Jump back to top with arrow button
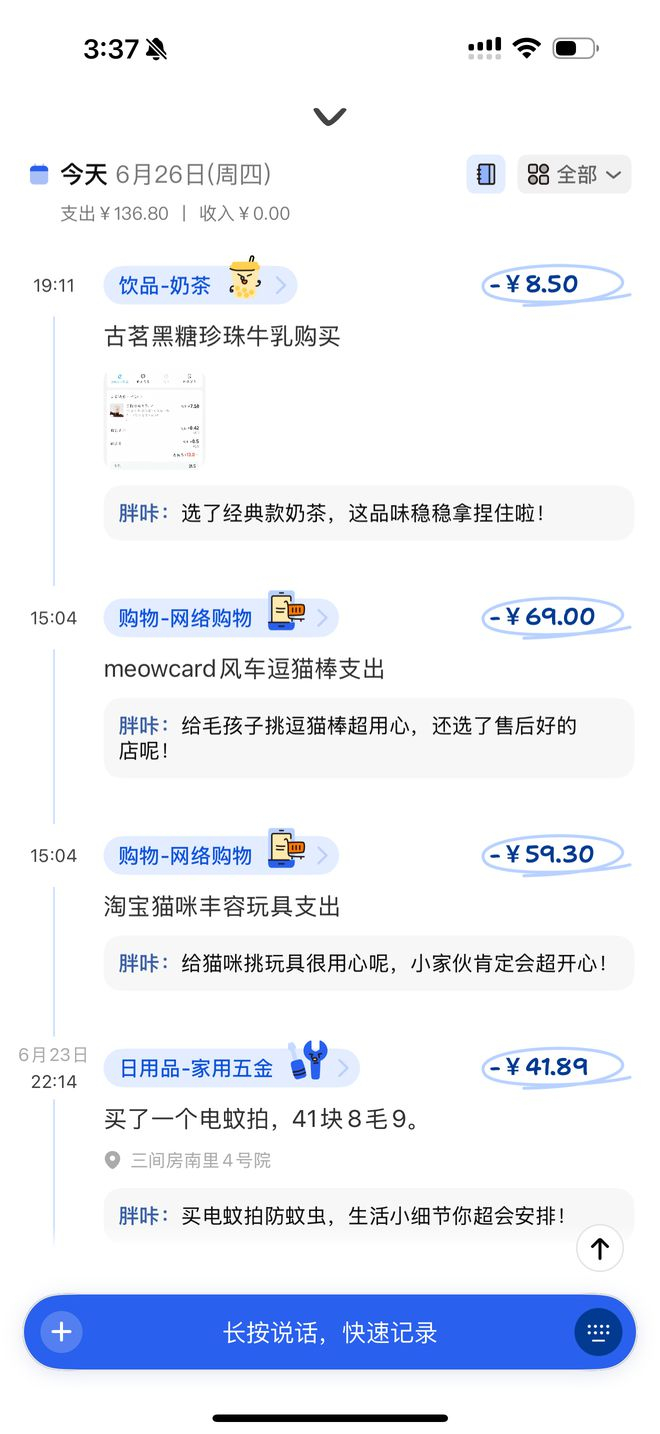This screenshot has height=1434, width=660. click(x=600, y=1248)
